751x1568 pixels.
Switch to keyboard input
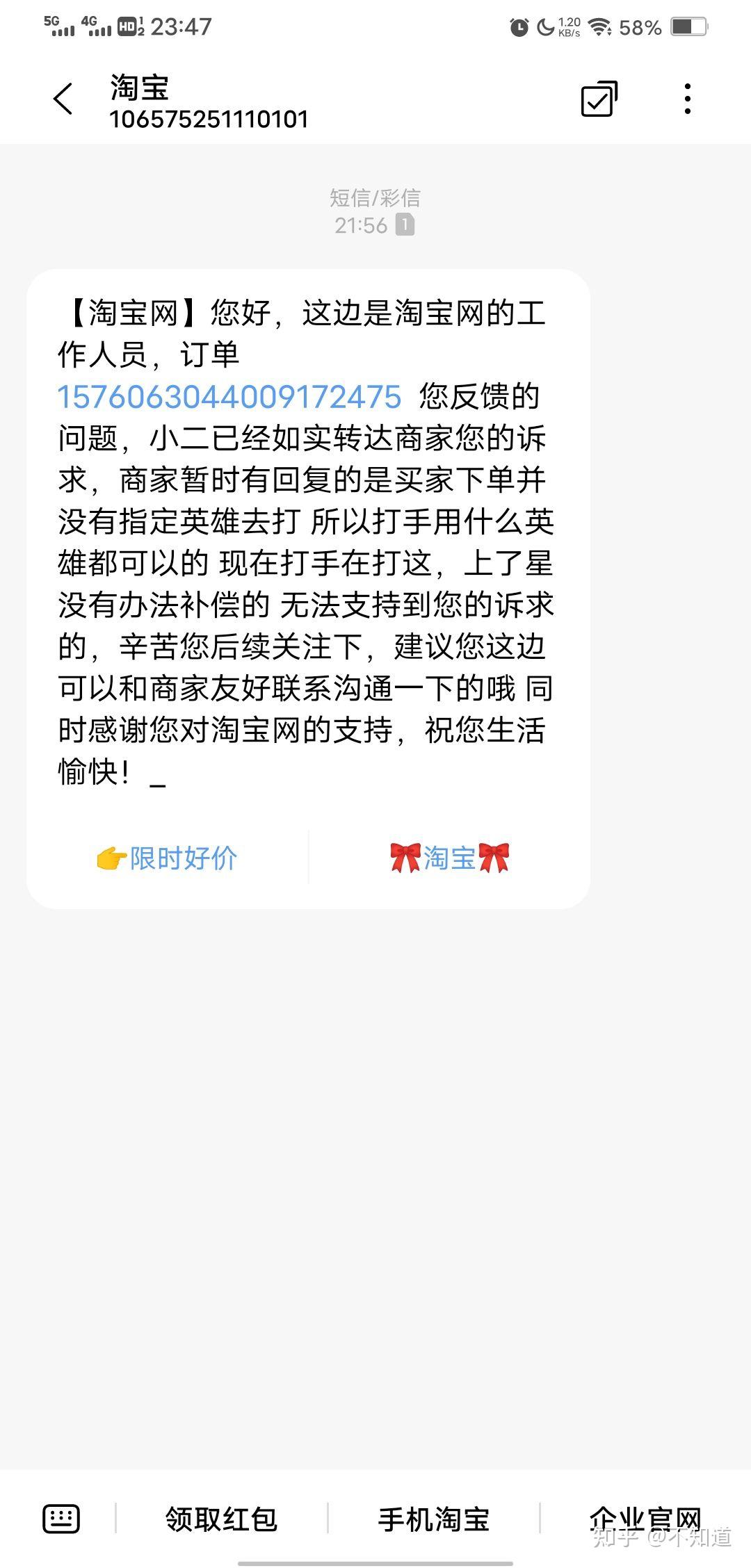pos(61,1518)
